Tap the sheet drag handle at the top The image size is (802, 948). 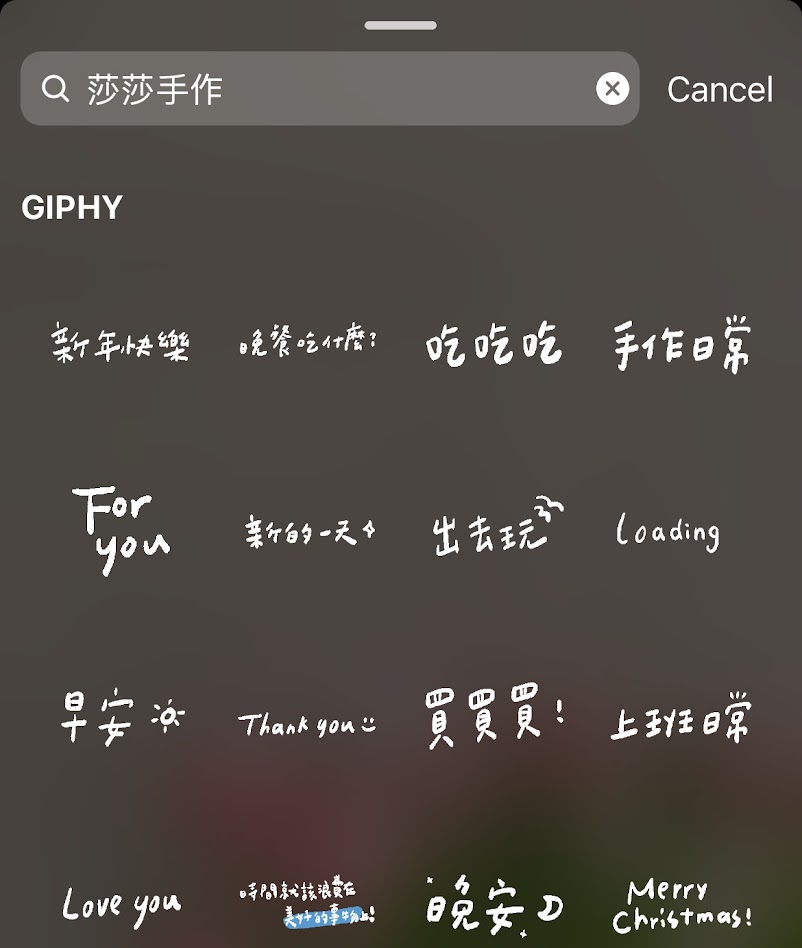tap(400, 25)
